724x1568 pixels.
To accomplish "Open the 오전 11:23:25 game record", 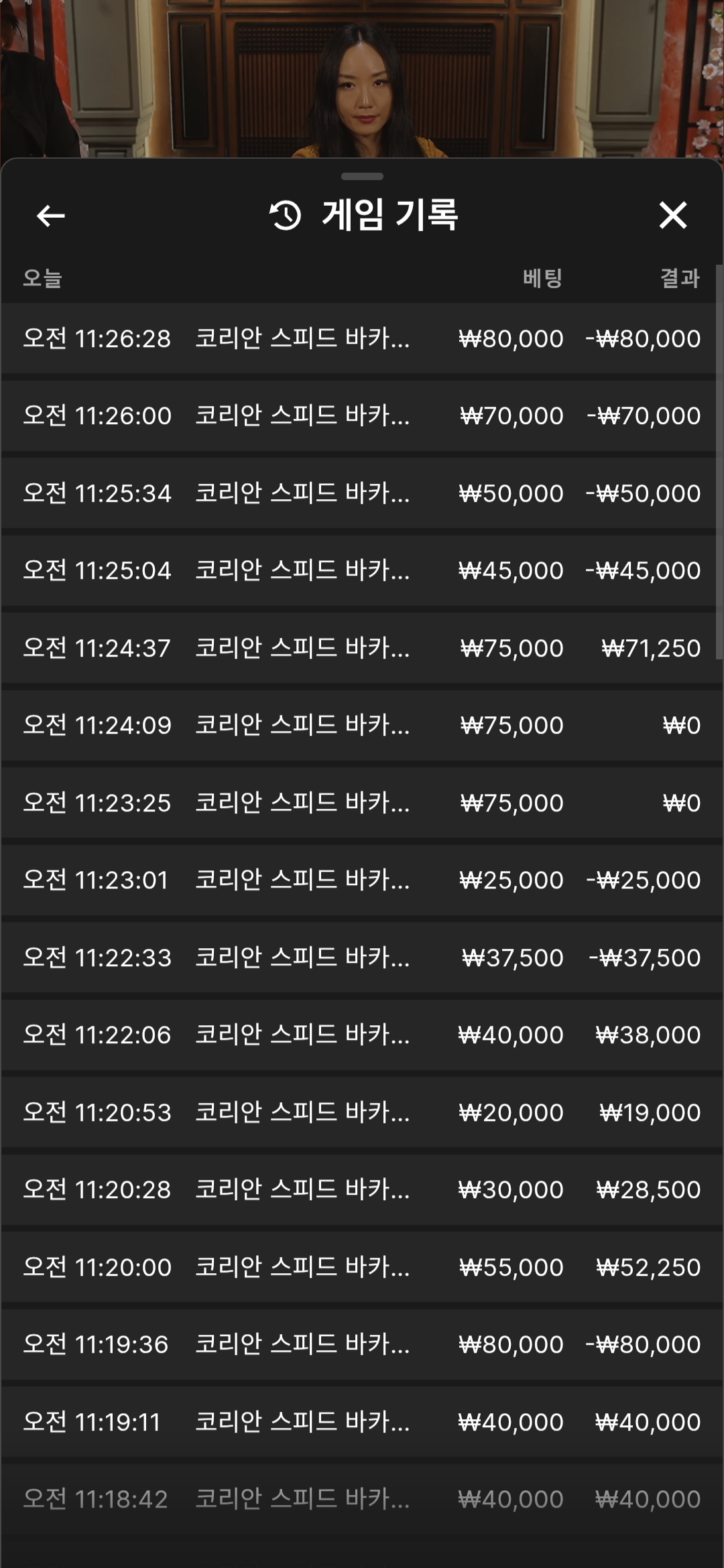I will pyautogui.click(x=362, y=803).
